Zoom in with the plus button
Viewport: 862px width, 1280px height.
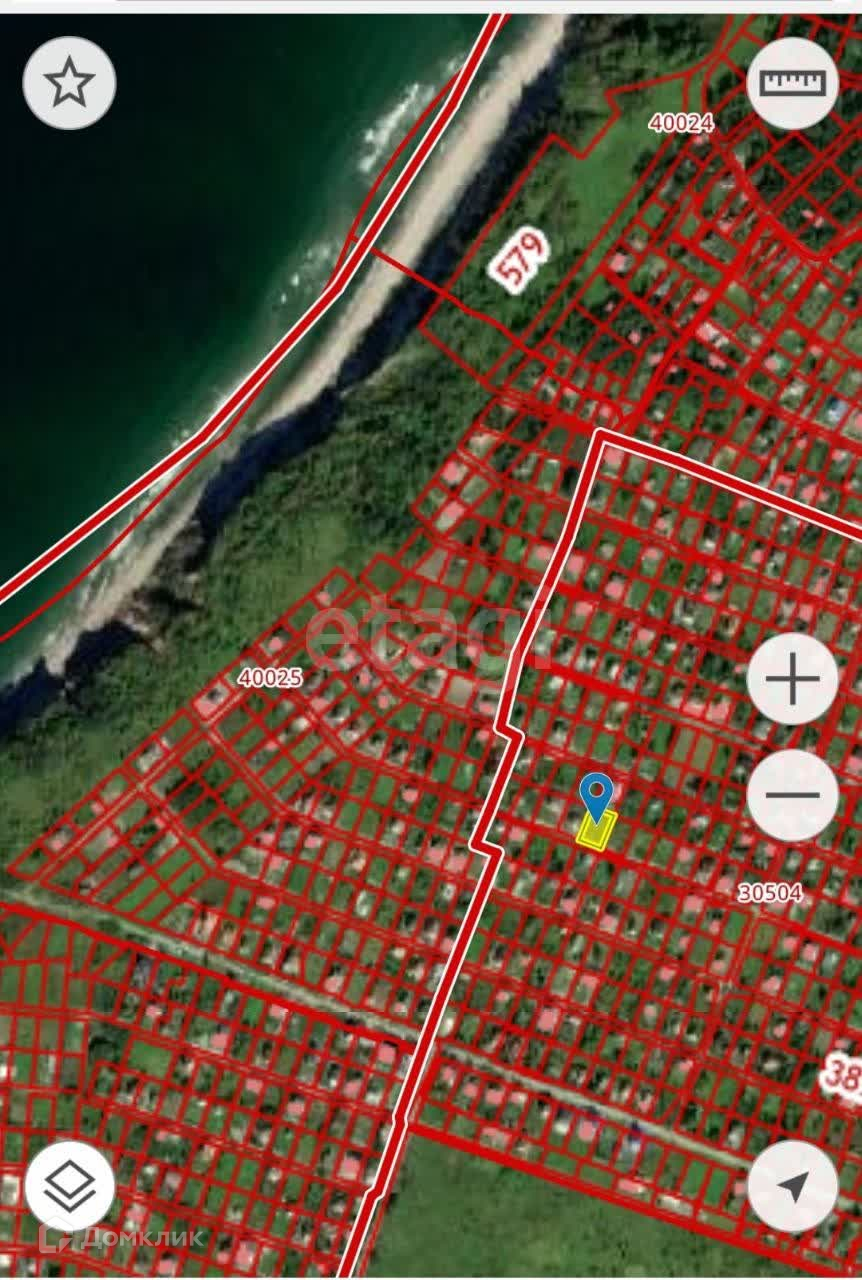[x=792, y=679]
